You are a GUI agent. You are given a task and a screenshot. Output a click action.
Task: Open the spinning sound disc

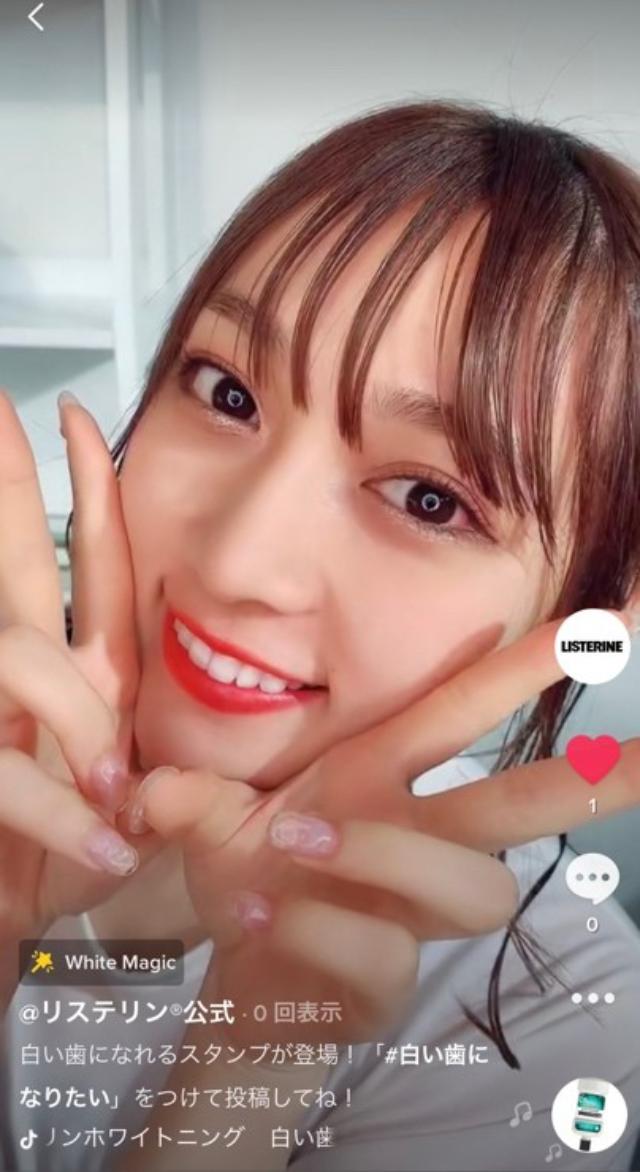tap(590, 1114)
